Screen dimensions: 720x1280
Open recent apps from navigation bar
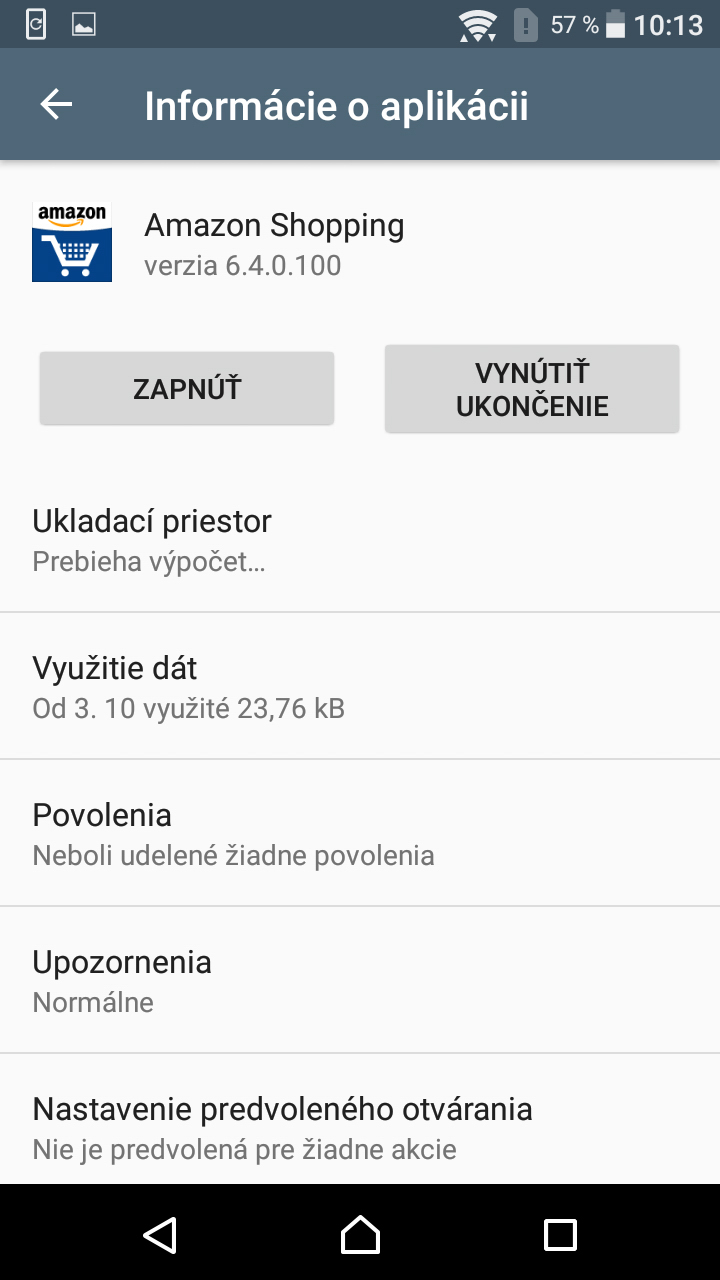pyautogui.click(x=560, y=1234)
